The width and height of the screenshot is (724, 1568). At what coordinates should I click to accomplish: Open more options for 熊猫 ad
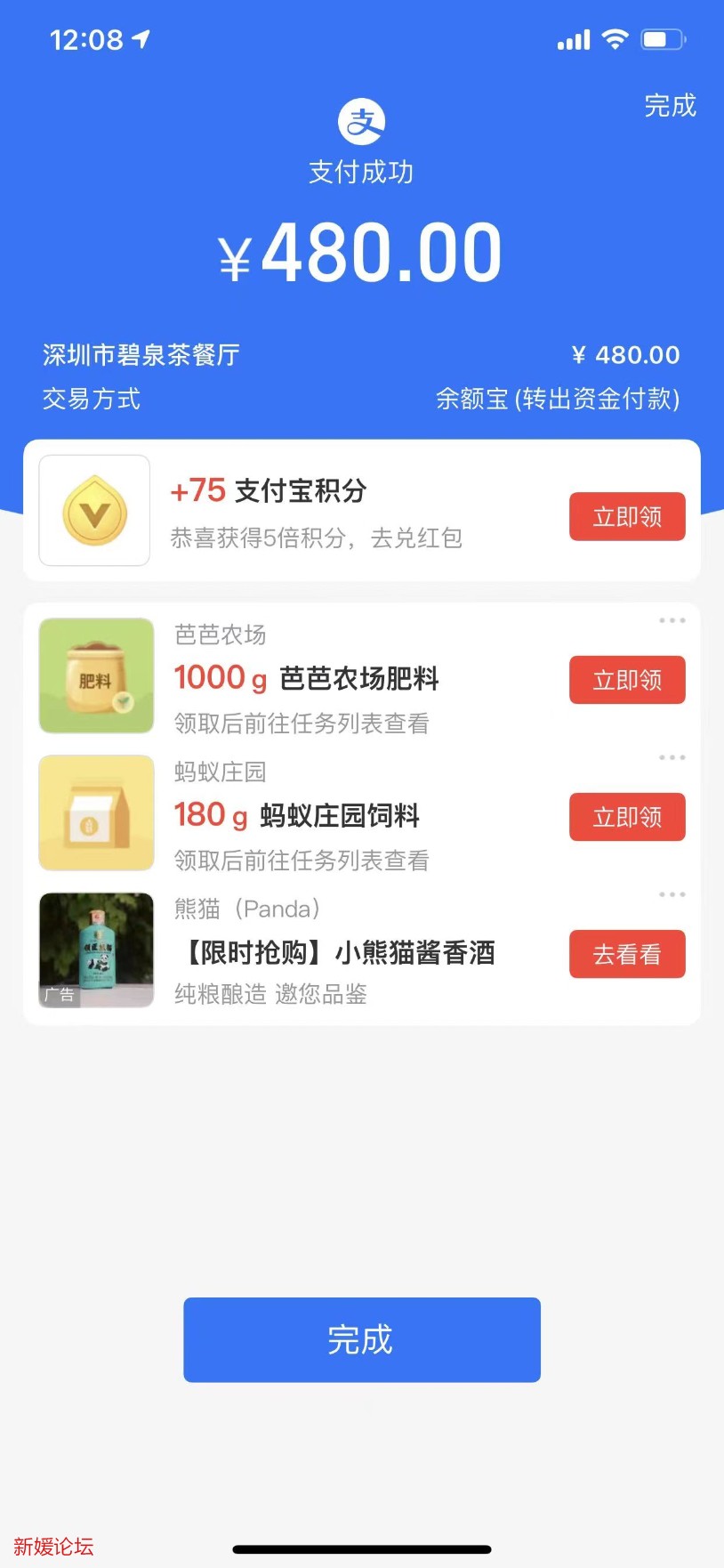click(x=672, y=894)
